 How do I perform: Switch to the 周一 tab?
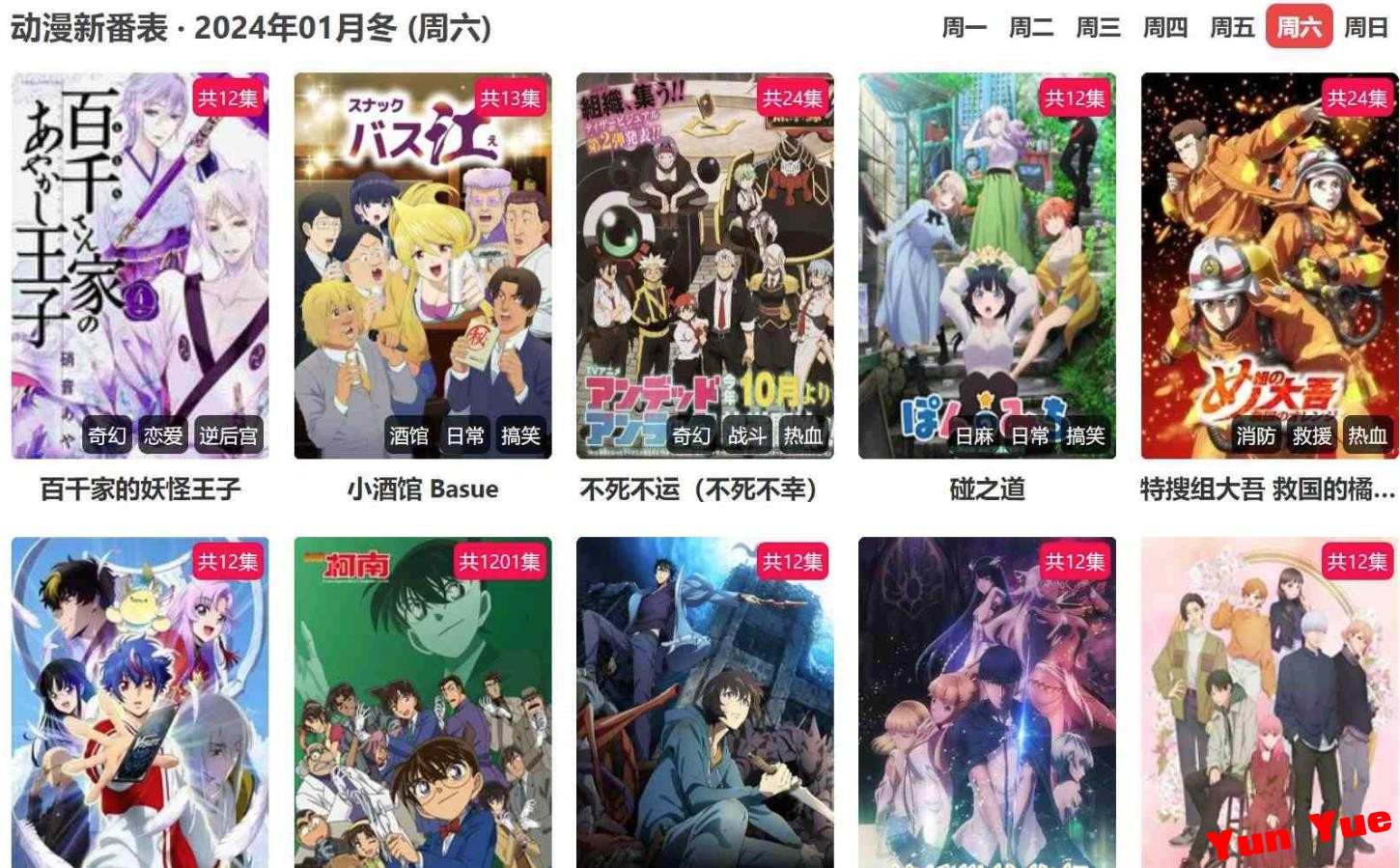[x=964, y=27]
